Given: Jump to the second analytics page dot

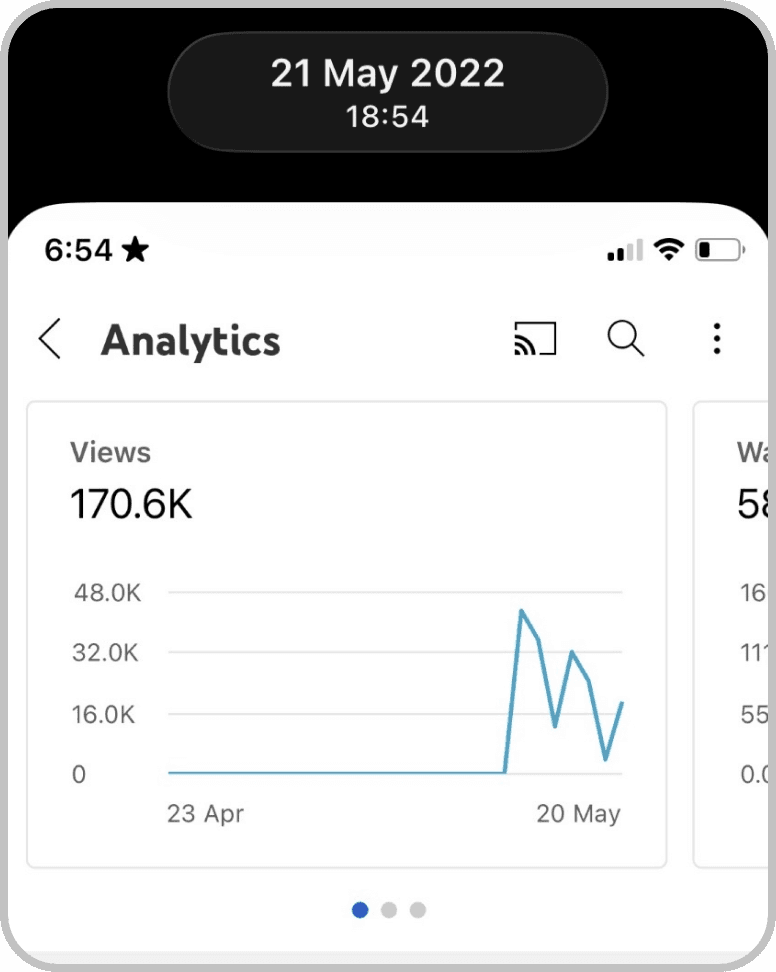Looking at the screenshot, I should pos(389,910).
